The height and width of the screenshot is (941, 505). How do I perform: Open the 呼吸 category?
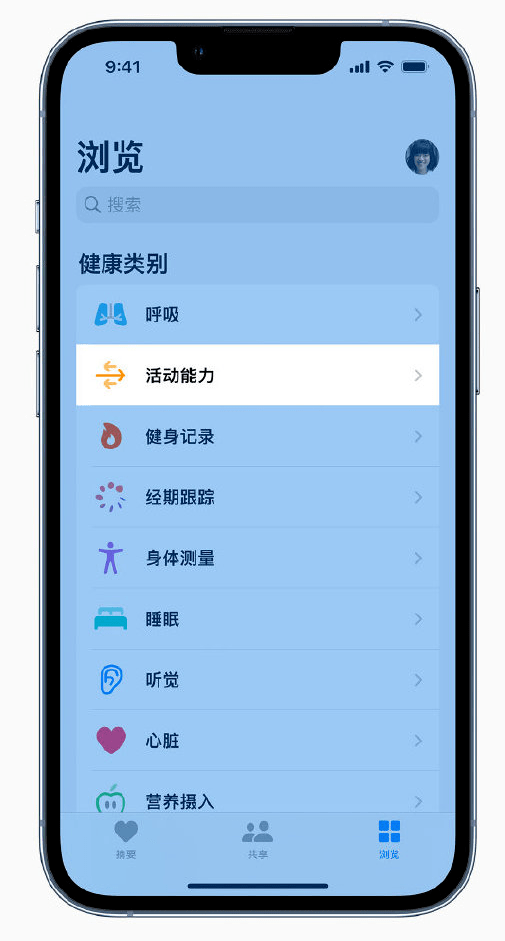coord(258,314)
